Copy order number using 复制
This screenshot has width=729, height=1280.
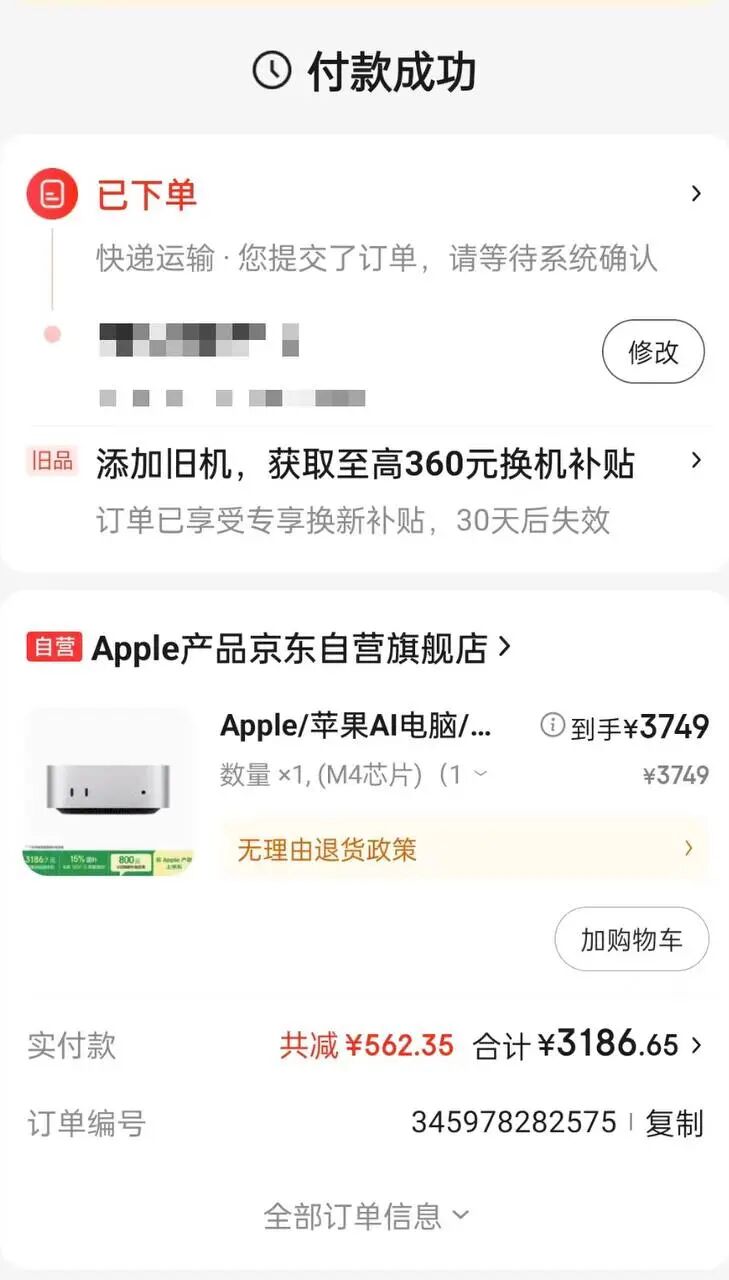tap(677, 1124)
